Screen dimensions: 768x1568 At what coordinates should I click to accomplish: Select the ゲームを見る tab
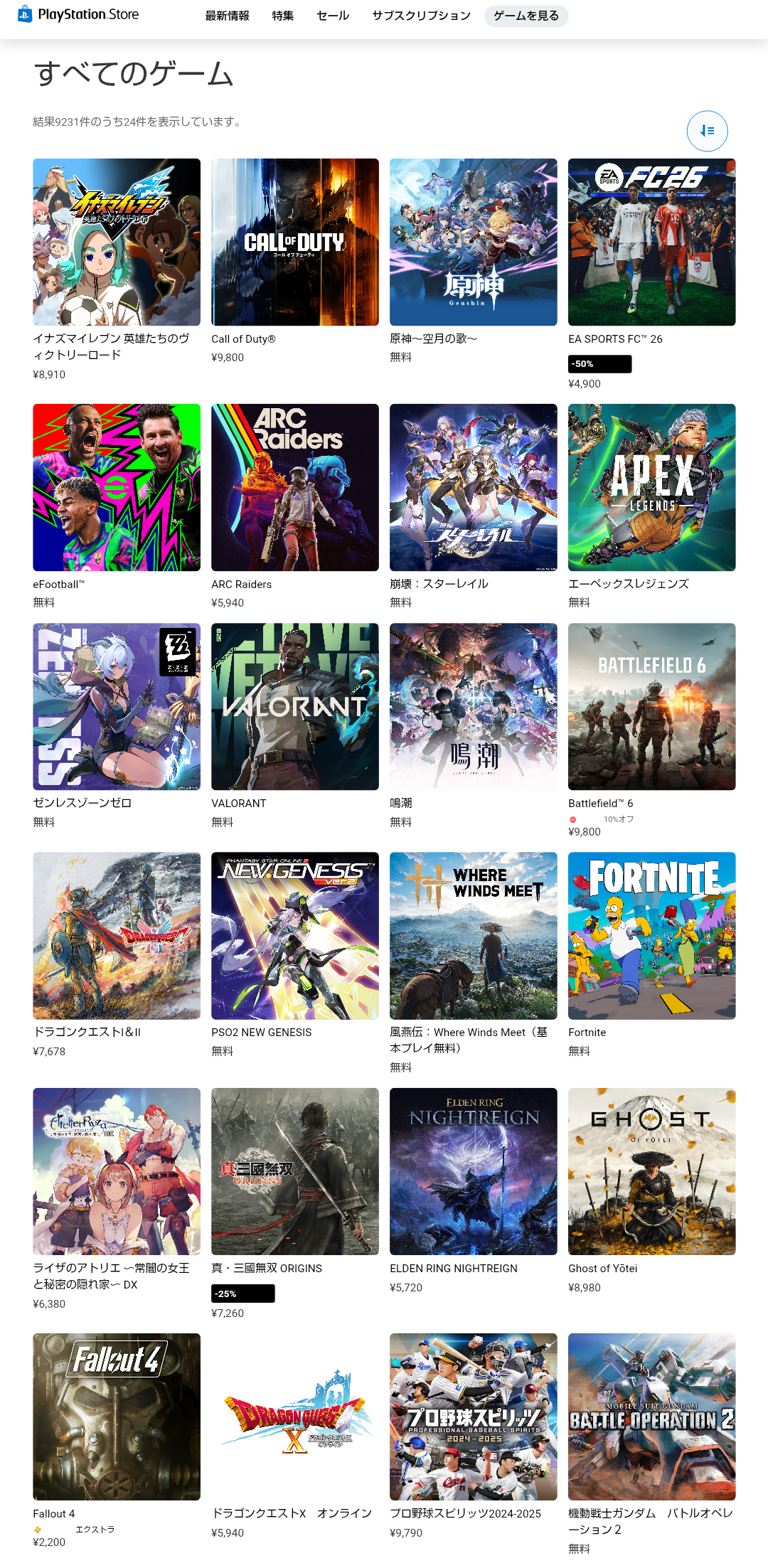pos(526,16)
